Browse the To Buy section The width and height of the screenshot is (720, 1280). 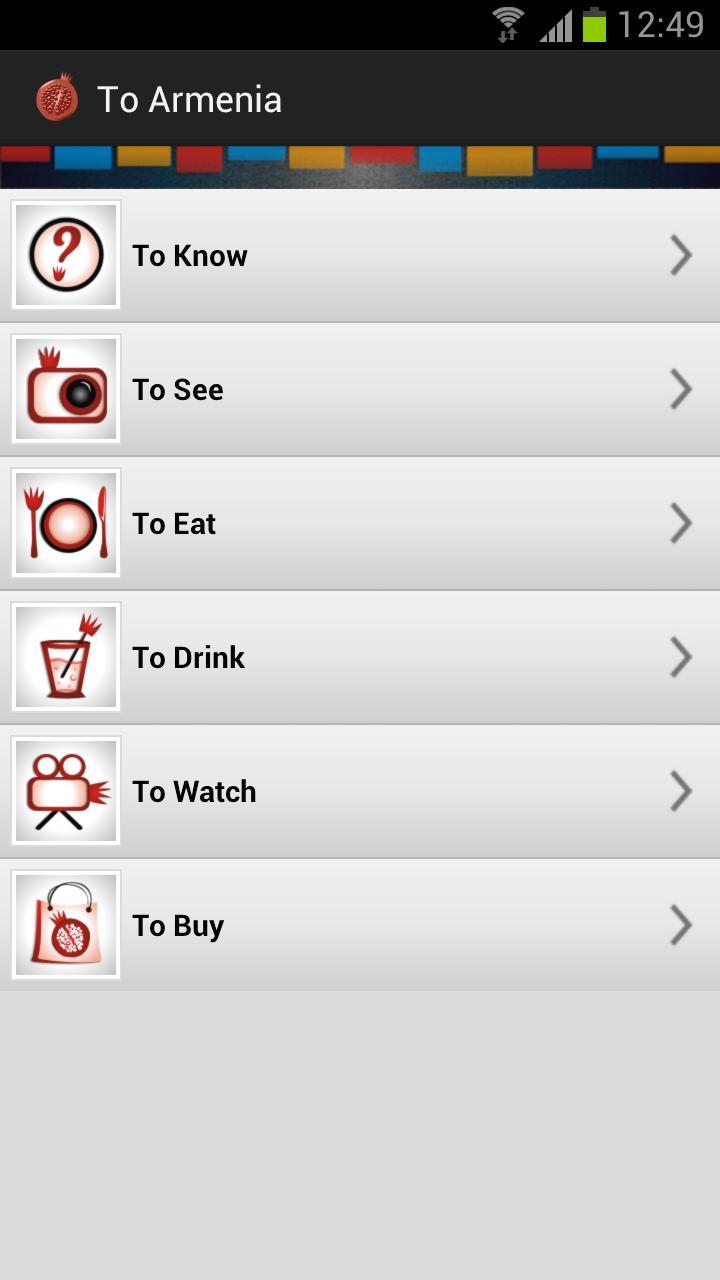(360, 926)
